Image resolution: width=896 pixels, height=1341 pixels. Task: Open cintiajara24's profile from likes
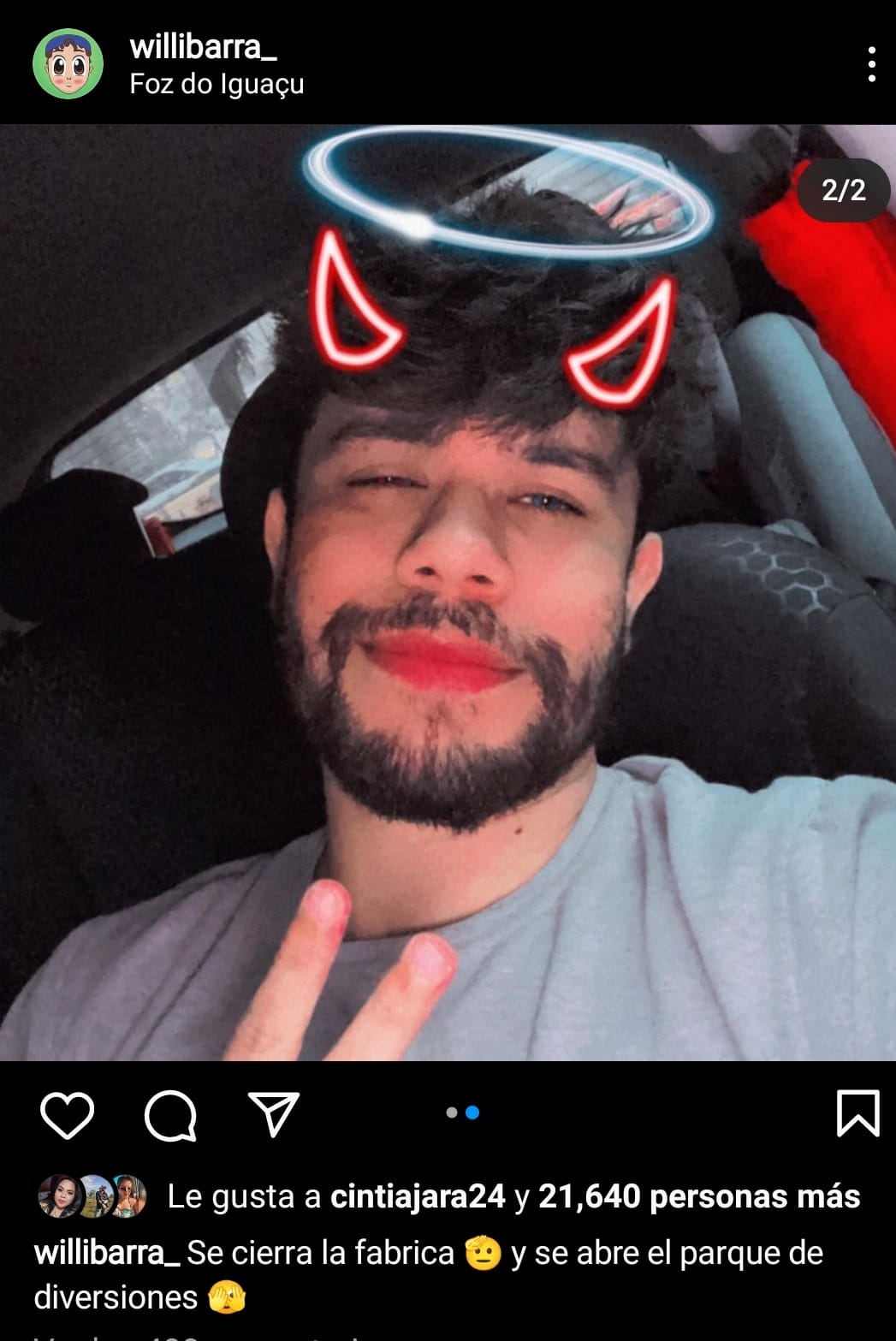click(x=418, y=1196)
